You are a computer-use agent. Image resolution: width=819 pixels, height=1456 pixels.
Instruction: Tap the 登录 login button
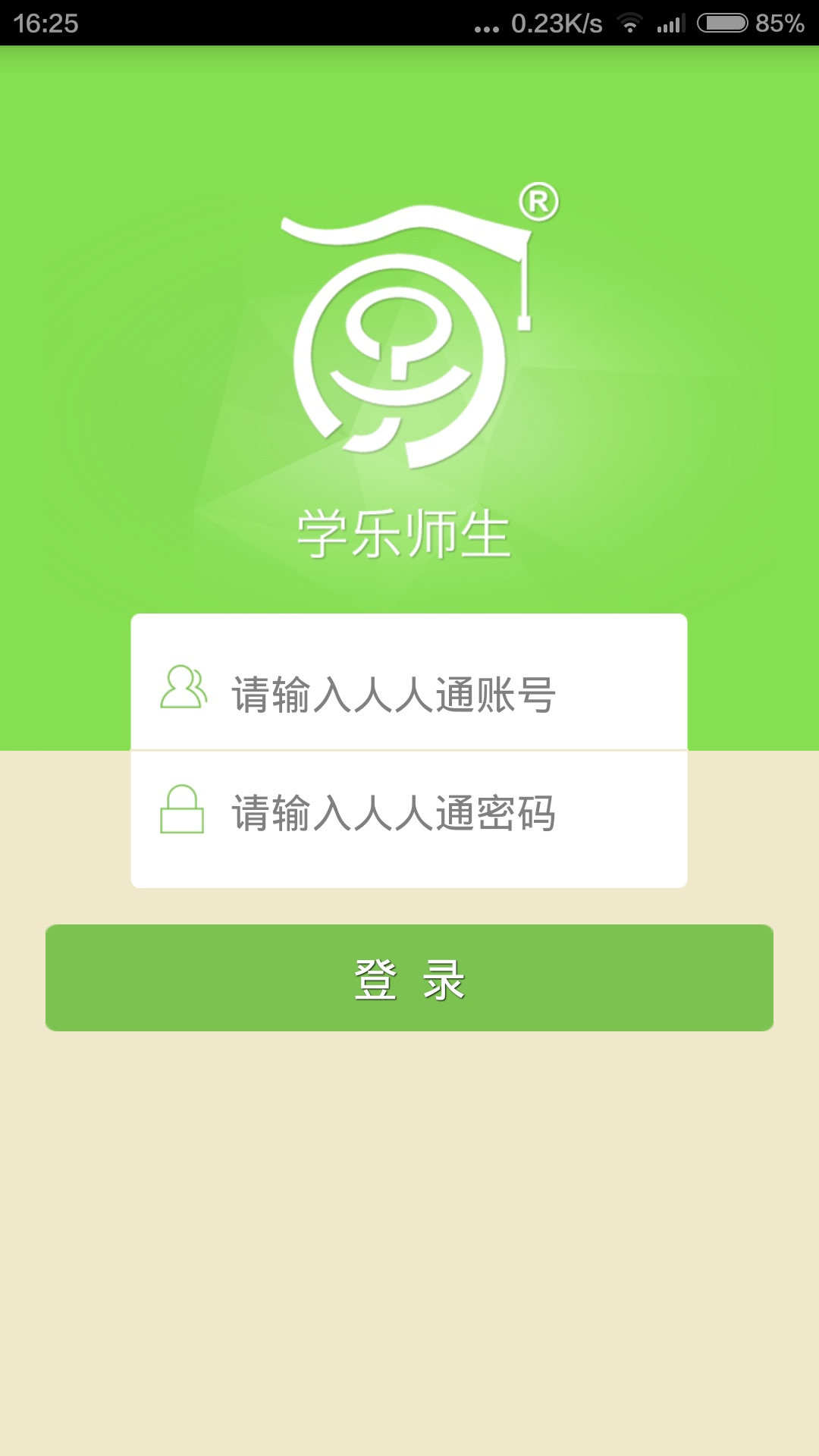[x=409, y=978]
